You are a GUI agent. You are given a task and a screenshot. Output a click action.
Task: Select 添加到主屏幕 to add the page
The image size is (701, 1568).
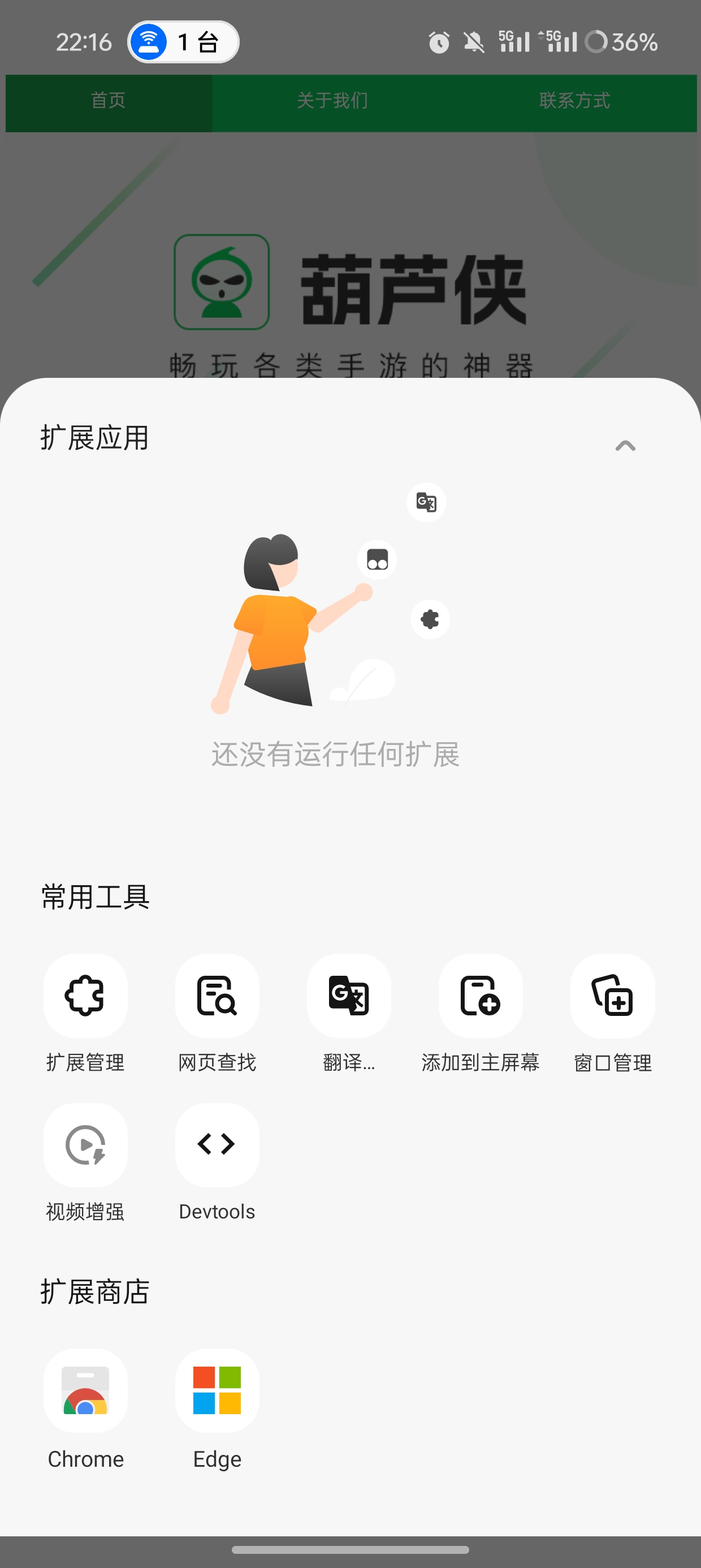480,996
